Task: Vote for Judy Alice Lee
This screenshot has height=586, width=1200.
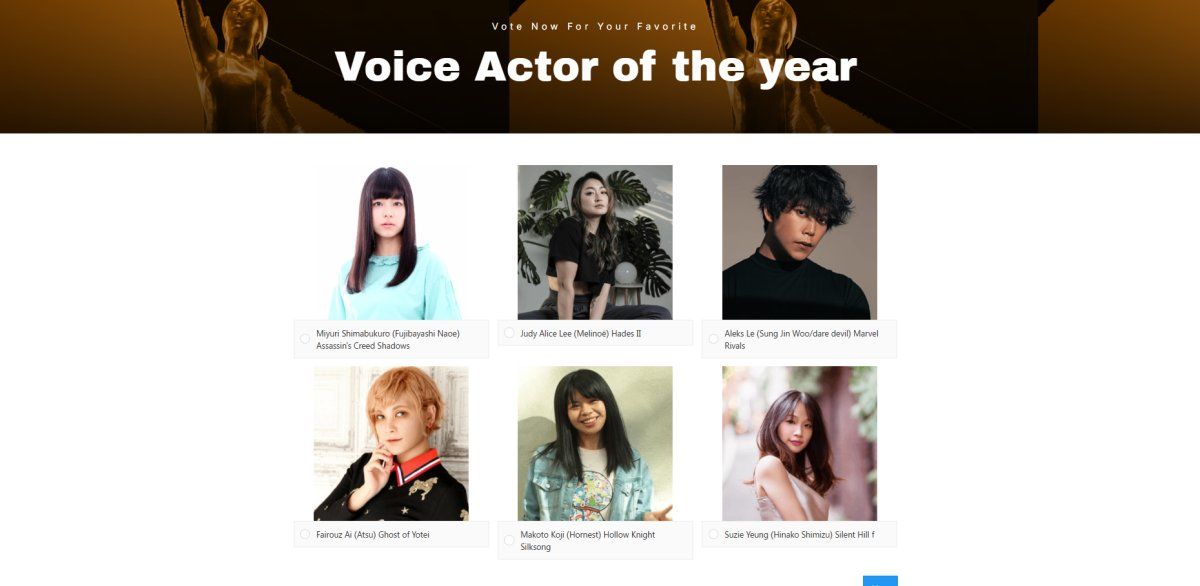Action: point(509,333)
